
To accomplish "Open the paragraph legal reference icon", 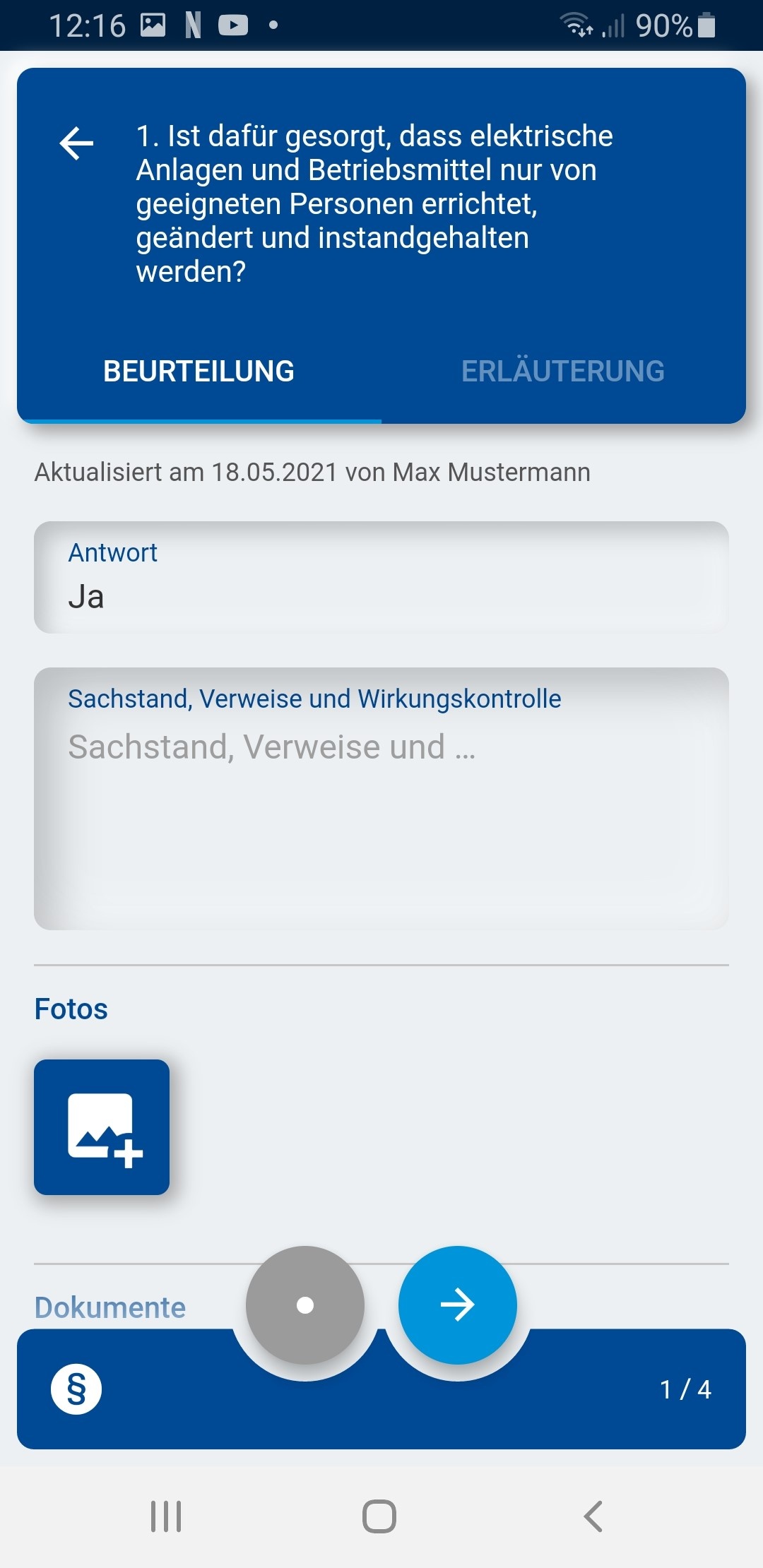I will 76,1389.
